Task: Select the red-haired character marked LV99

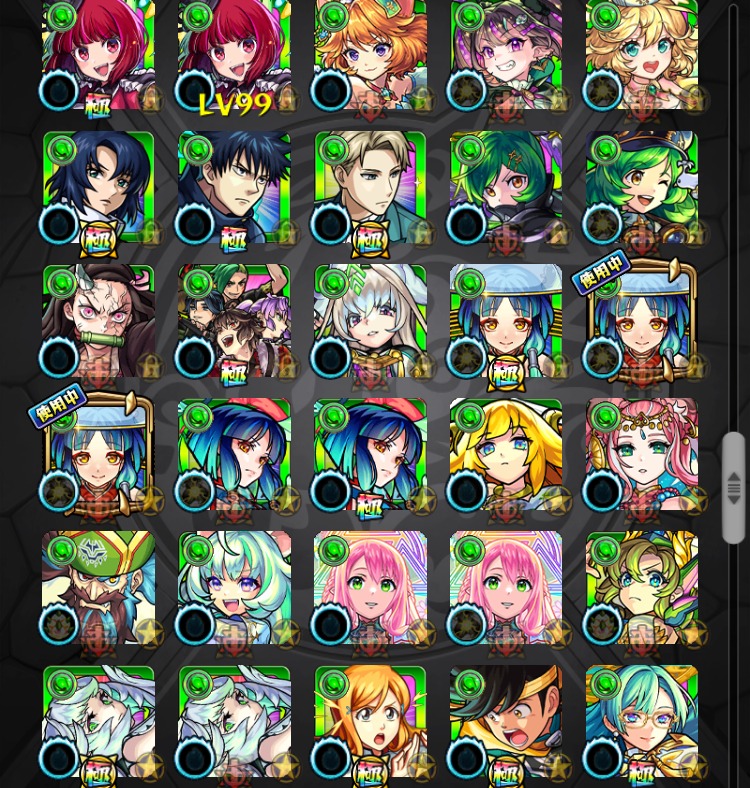Action: click(x=234, y=55)
